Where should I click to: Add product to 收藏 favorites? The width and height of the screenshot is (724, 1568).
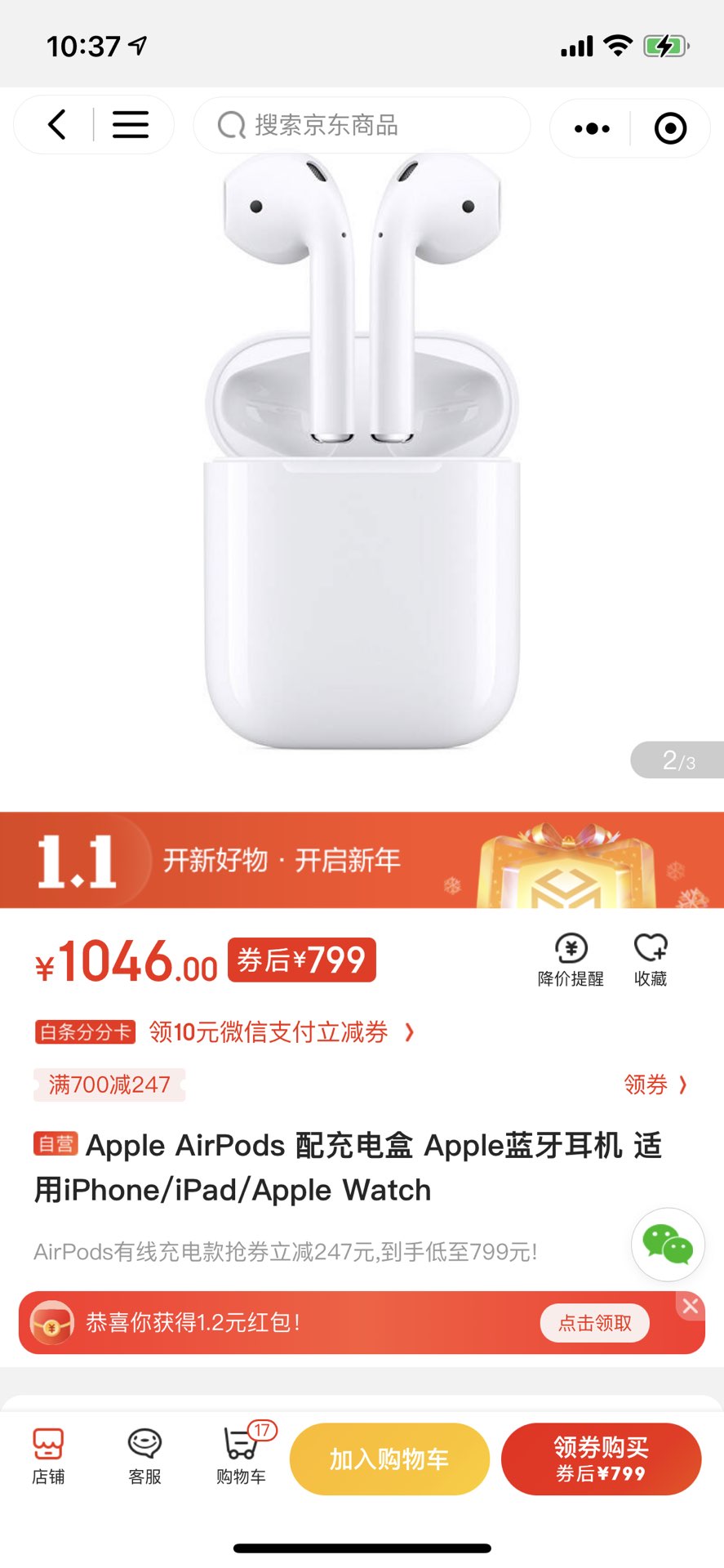[651, 960]
